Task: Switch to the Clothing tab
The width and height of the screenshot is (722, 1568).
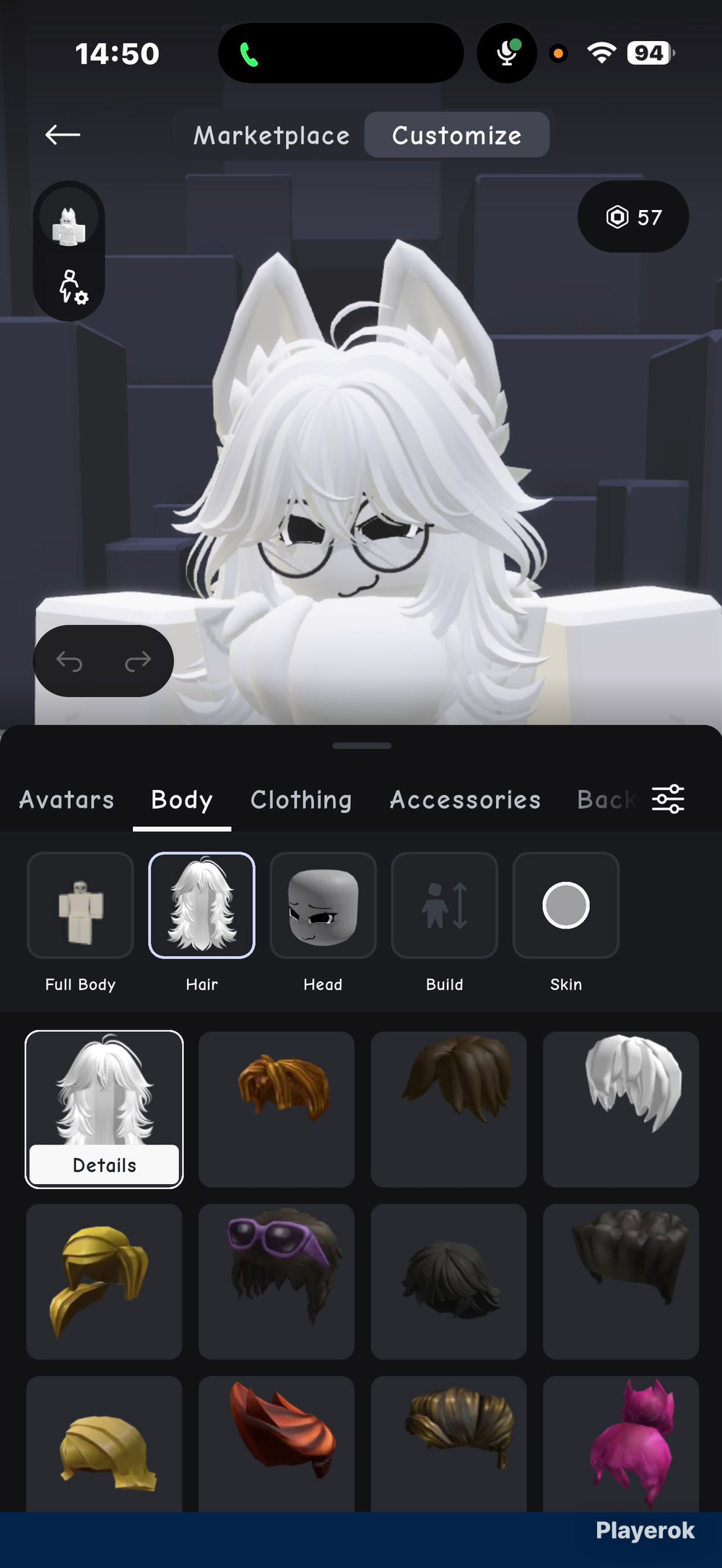Action: click(x=301, y=800)
